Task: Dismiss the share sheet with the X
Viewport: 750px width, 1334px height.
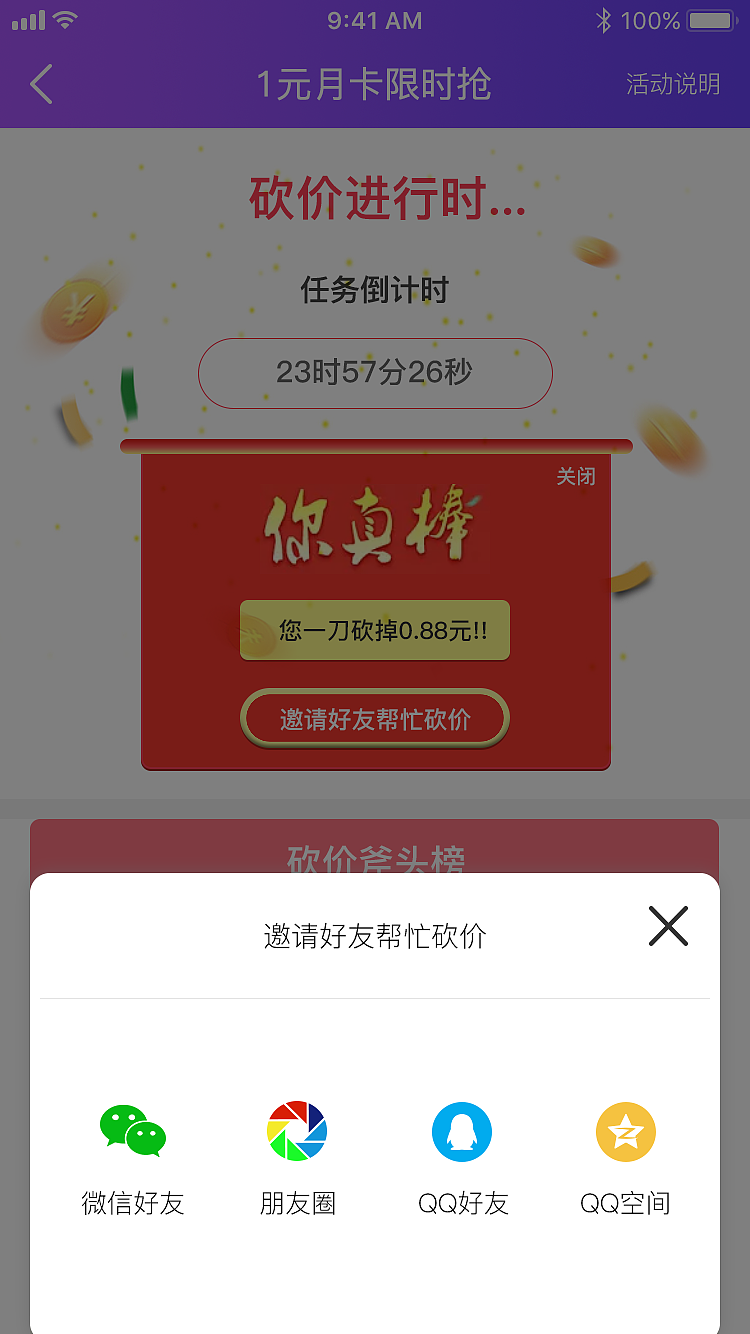Action: point(668,926)
